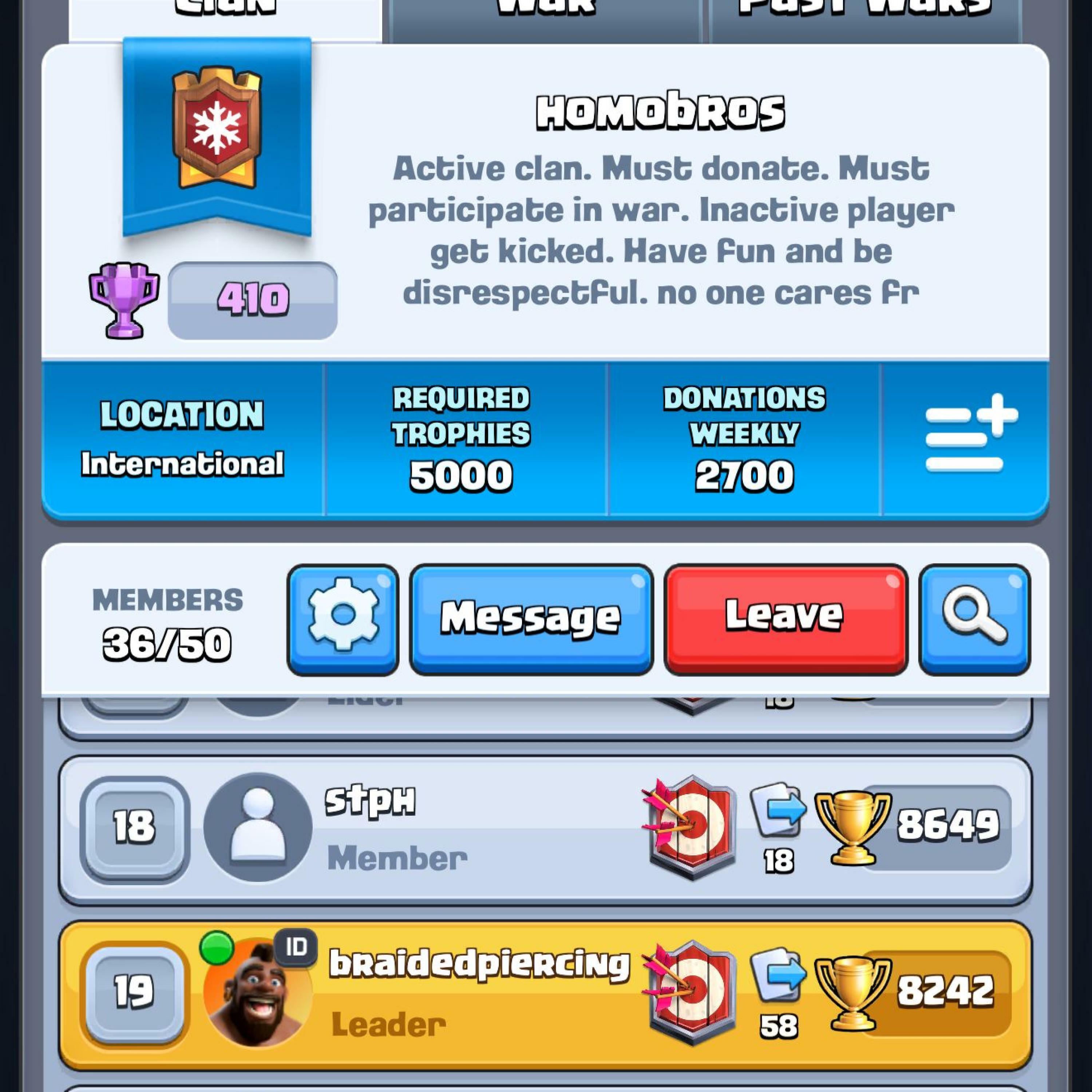Send a Message to the clan

tap(531, 619)
